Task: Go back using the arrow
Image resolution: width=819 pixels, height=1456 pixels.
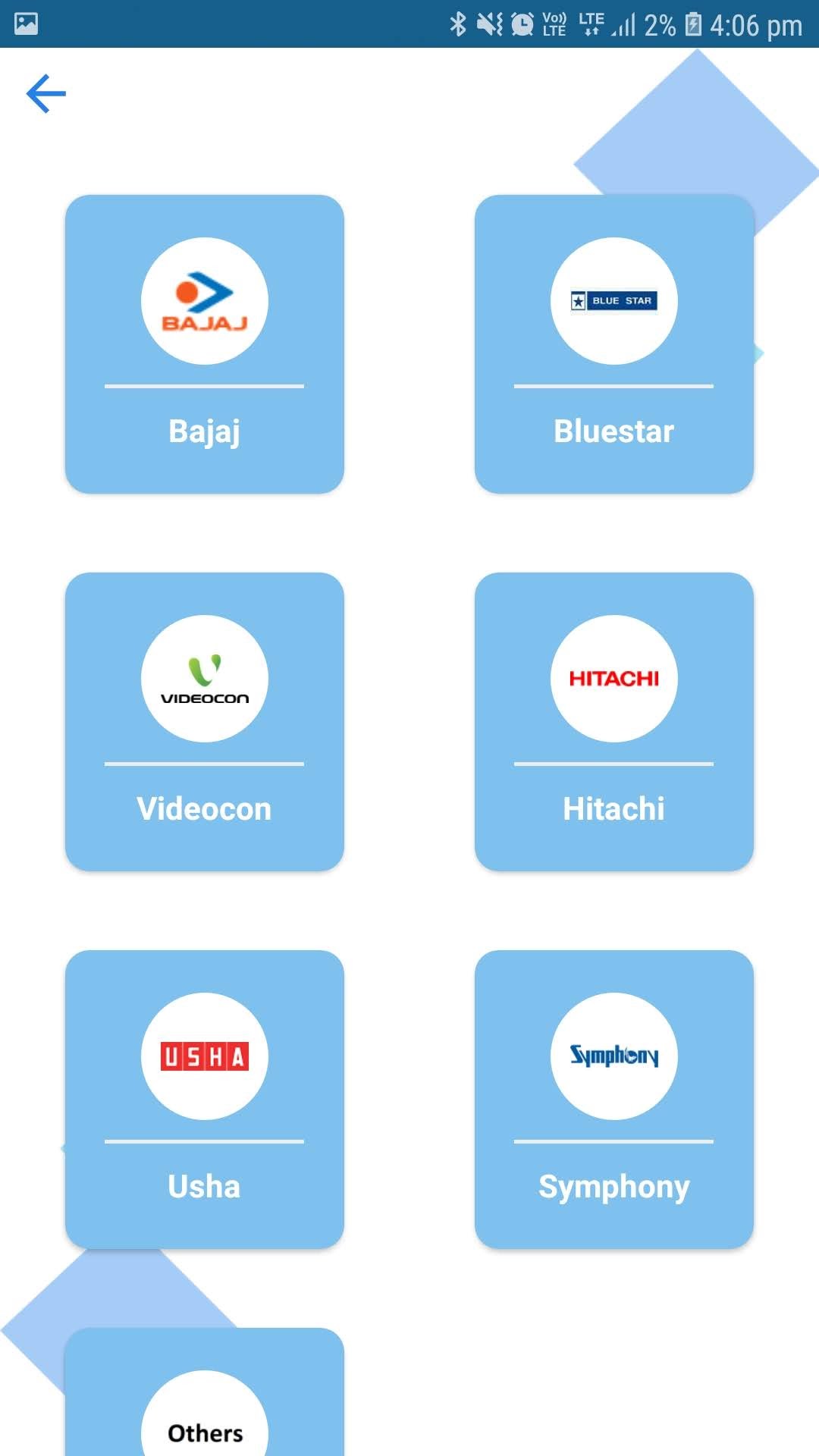Action: coord(46,93)
